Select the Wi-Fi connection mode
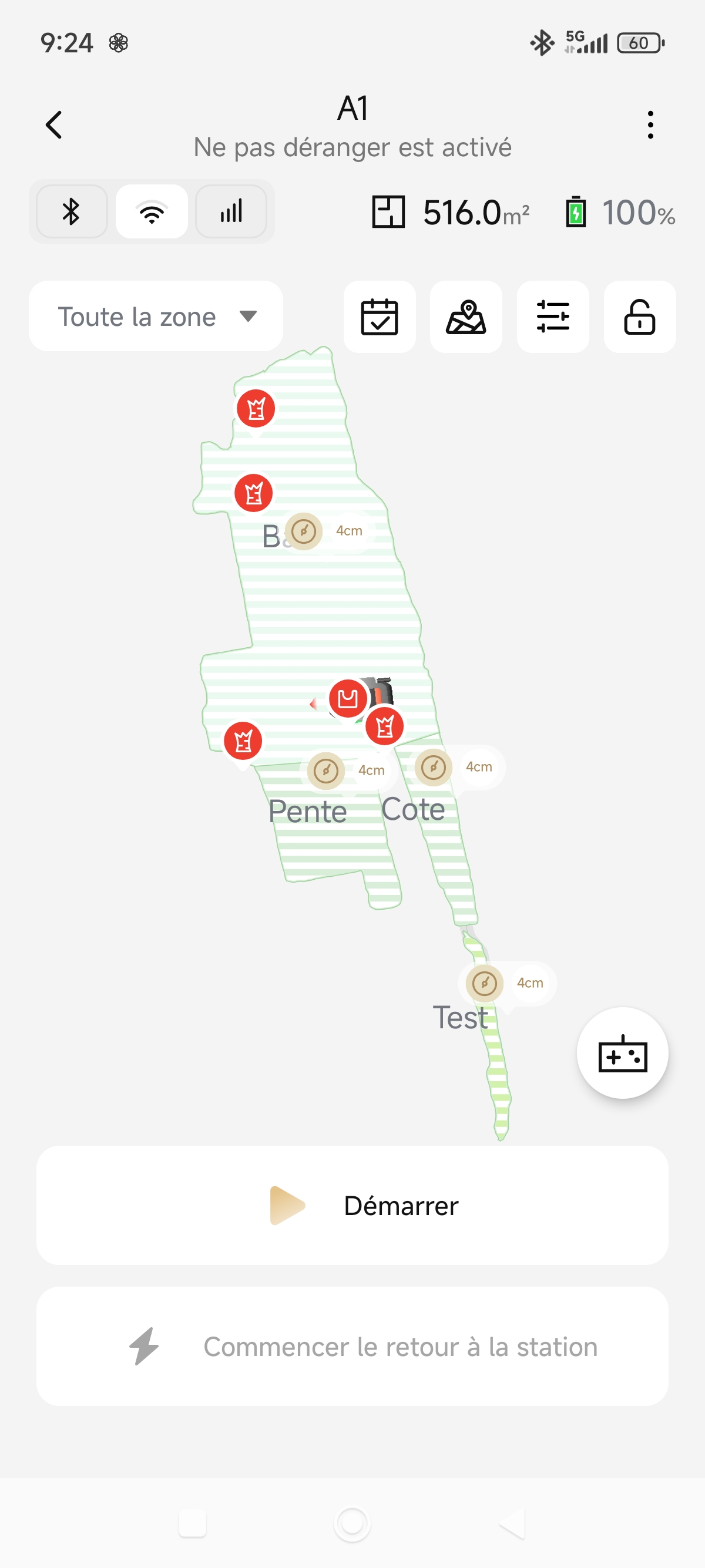 click(152, 212)
